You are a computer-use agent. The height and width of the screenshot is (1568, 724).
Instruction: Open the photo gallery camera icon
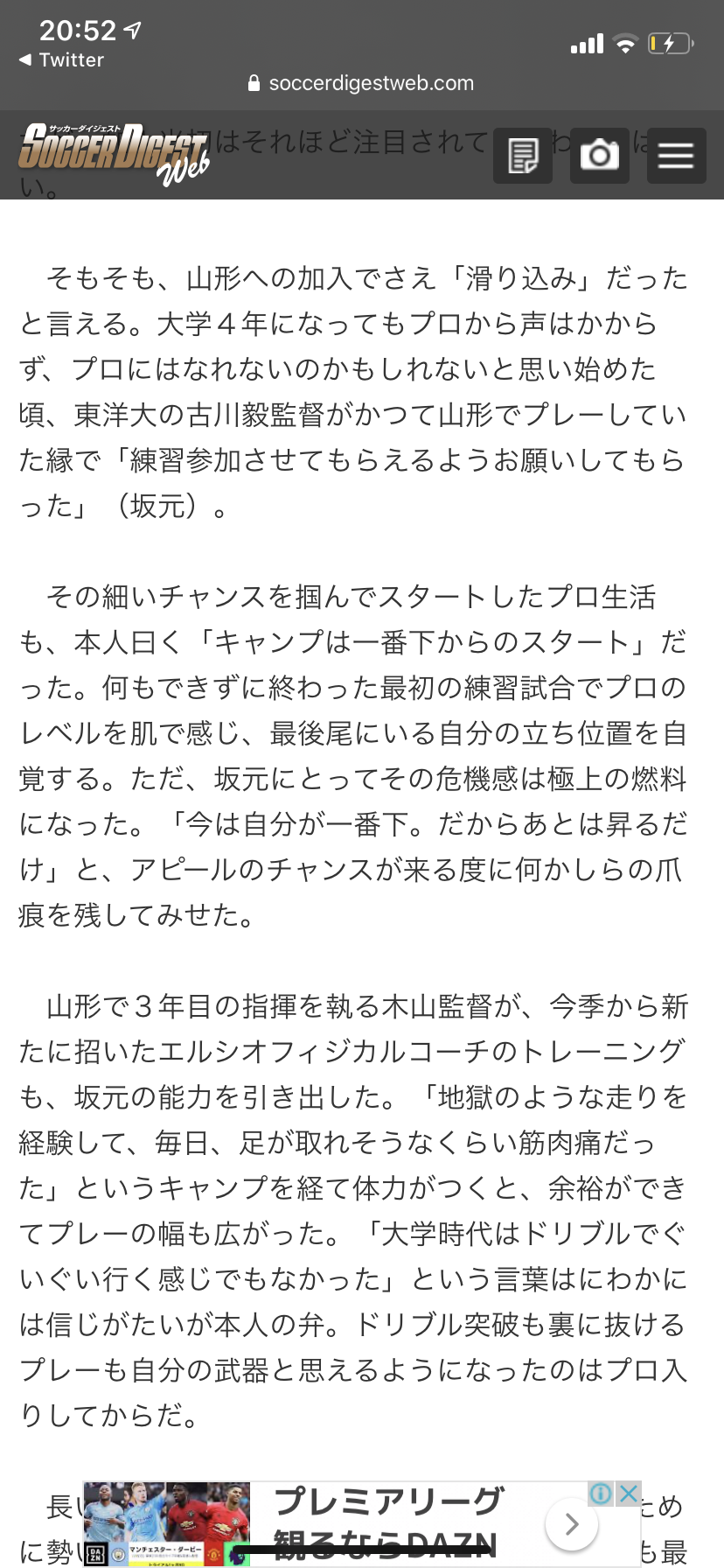(x=600, y=156)
